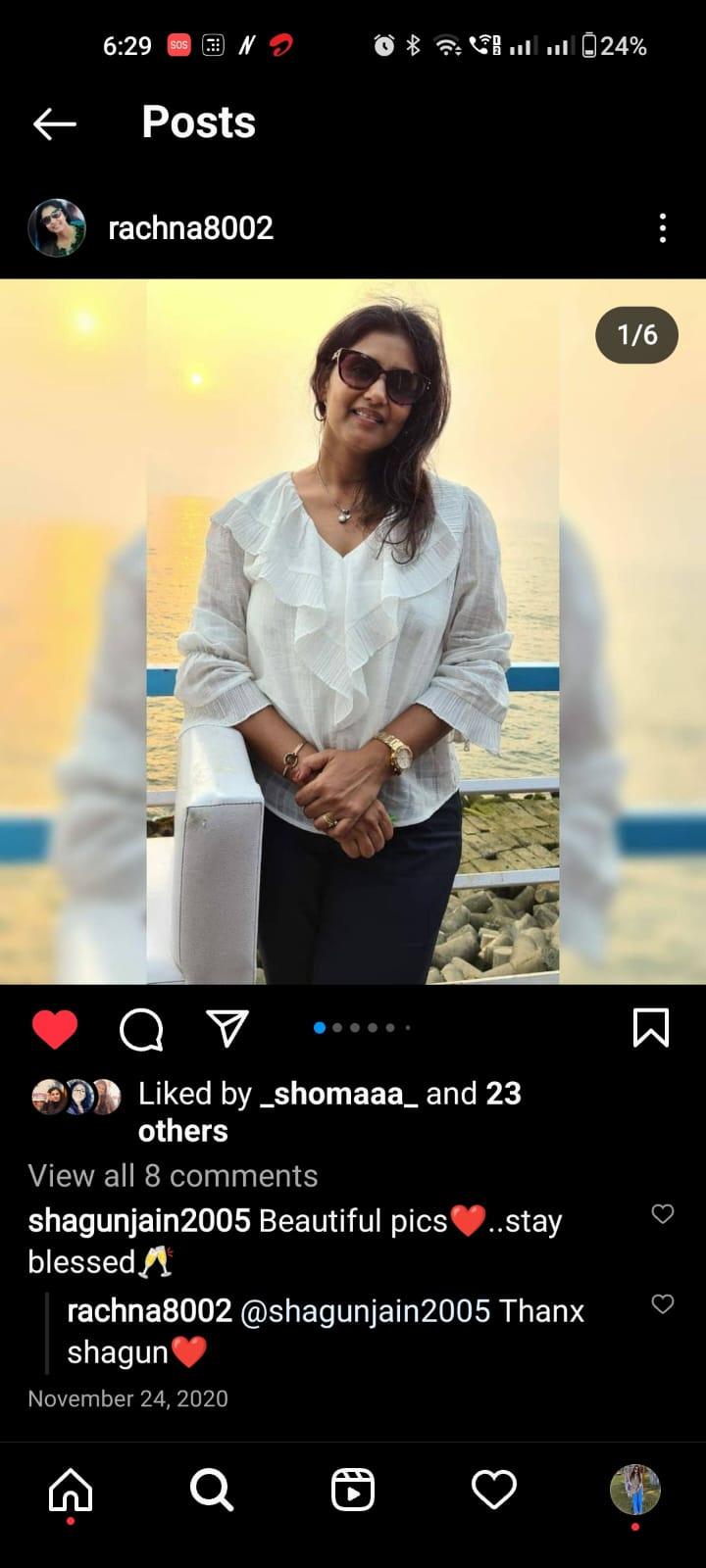This screenshot has height=1568, width=706.
Task: Open shagunjain2005's profile from comment
Action: tap(139, 1221)
